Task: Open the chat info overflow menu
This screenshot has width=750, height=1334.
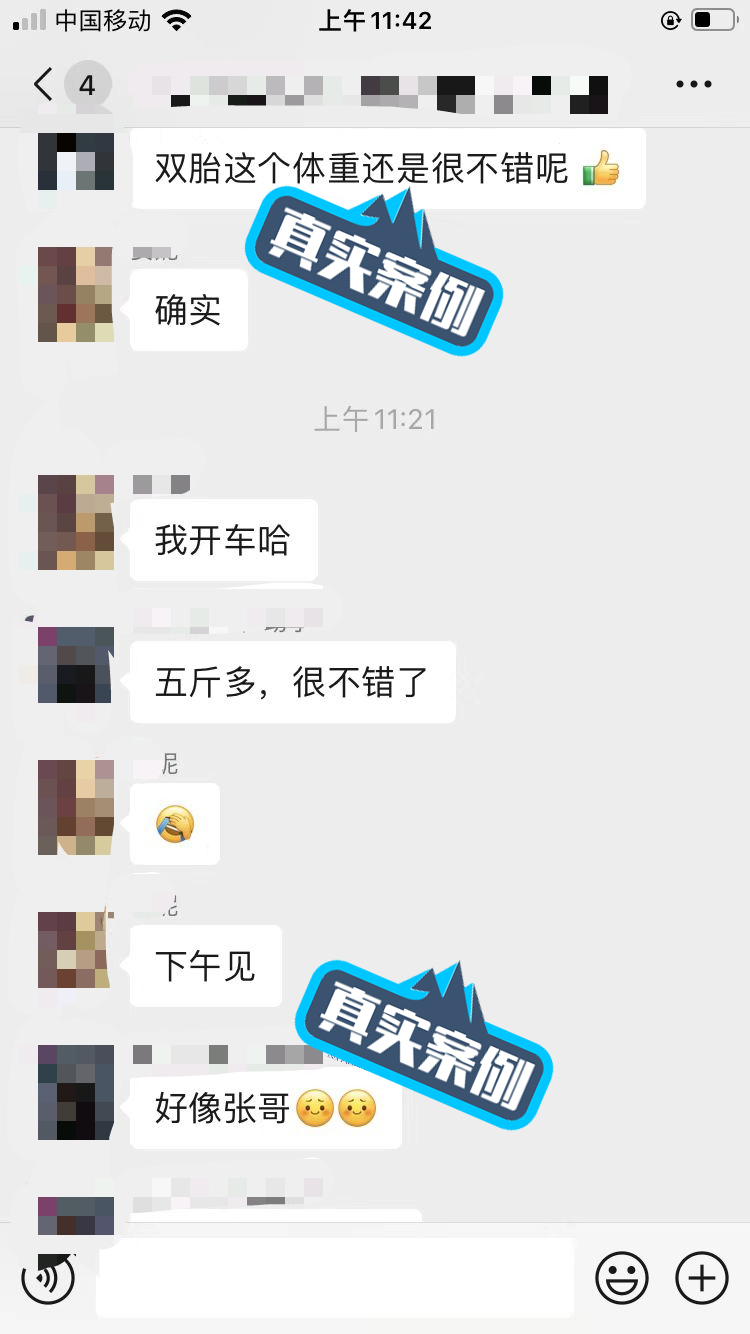Action: coord(693,85)
